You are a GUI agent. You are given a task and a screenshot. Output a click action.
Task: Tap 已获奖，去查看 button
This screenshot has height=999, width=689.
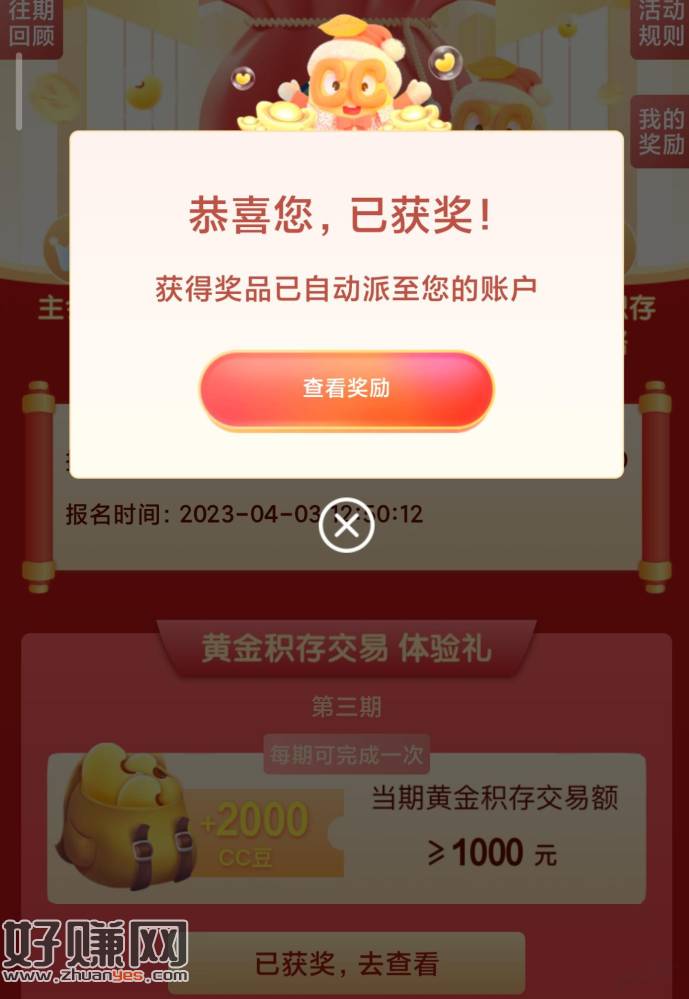click(346, 964)
